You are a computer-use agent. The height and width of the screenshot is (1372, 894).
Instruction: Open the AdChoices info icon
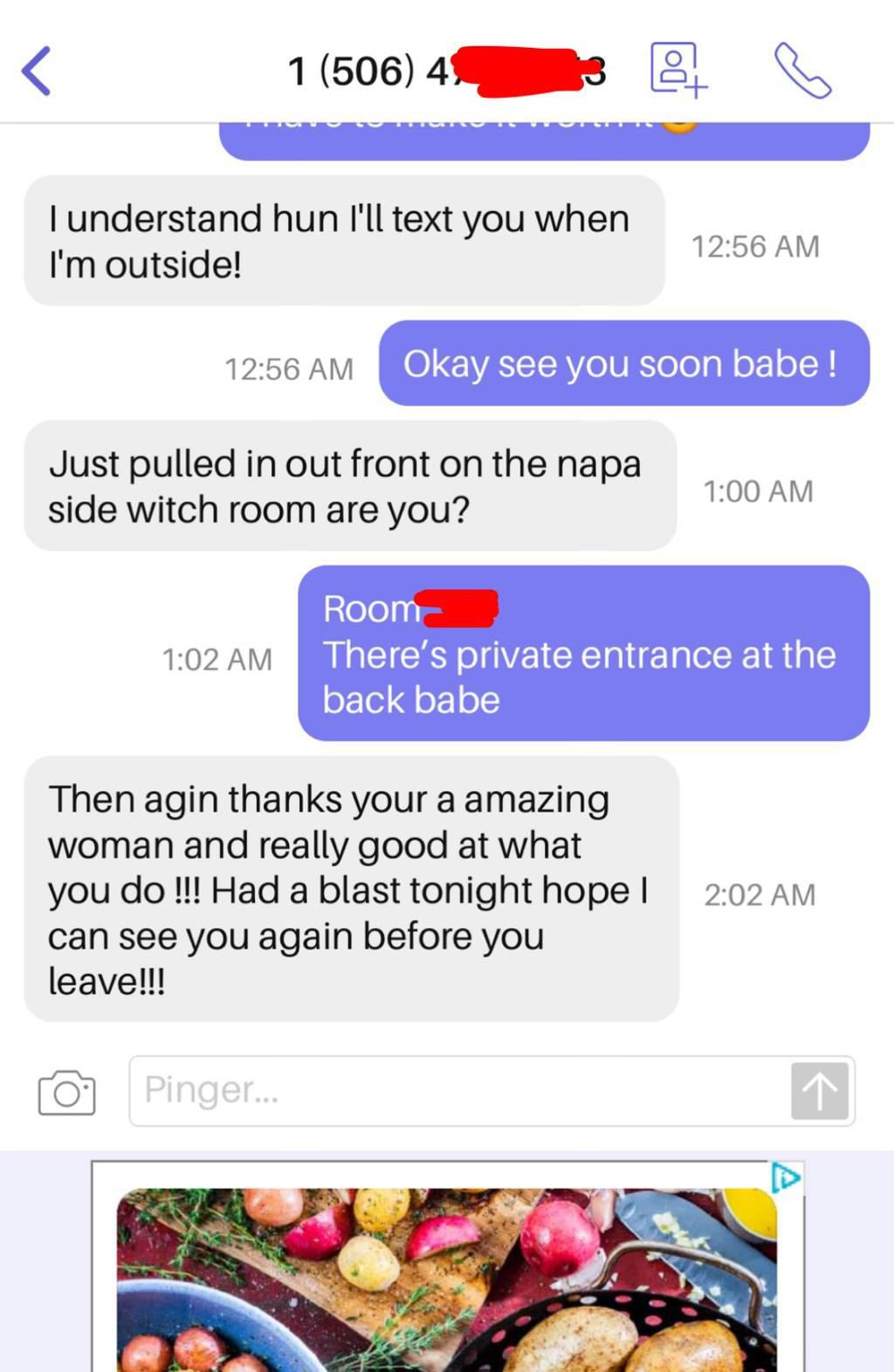pyautogui.click(x=785, y=1178)
